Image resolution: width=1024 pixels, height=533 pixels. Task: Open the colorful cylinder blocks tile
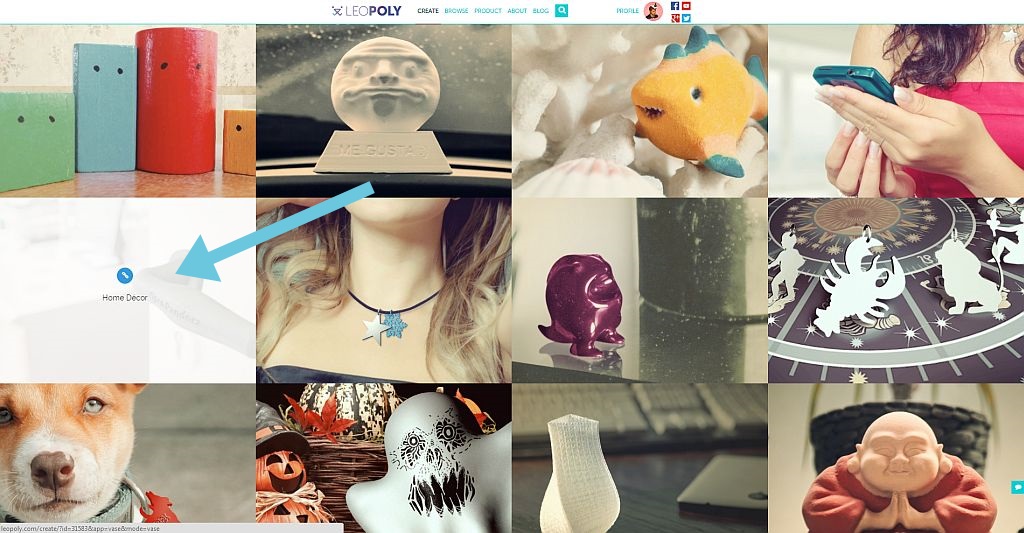point(127,110)
